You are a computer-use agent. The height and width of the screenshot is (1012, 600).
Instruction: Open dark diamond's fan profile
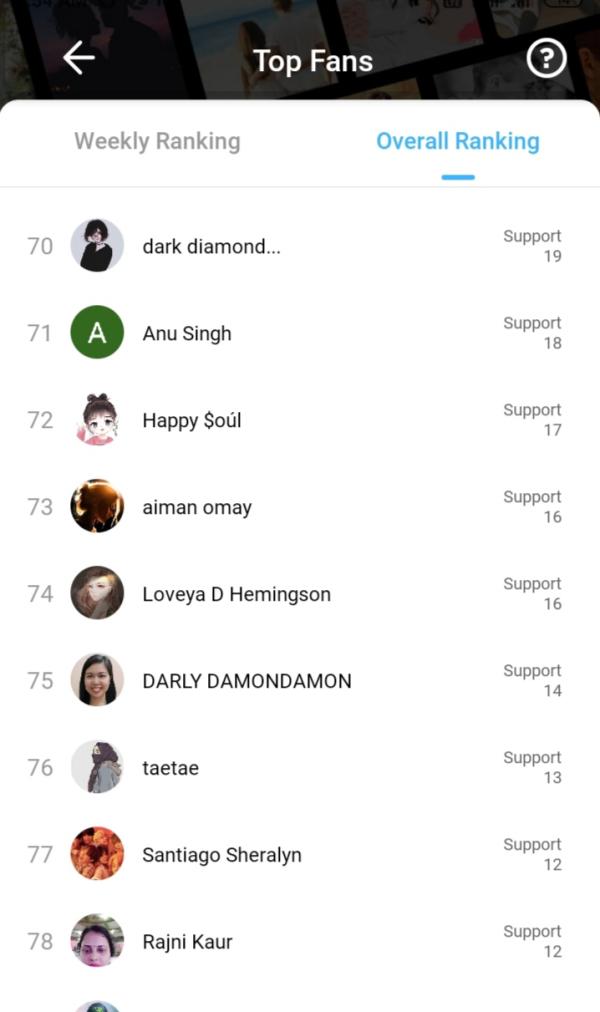[211, 246]
